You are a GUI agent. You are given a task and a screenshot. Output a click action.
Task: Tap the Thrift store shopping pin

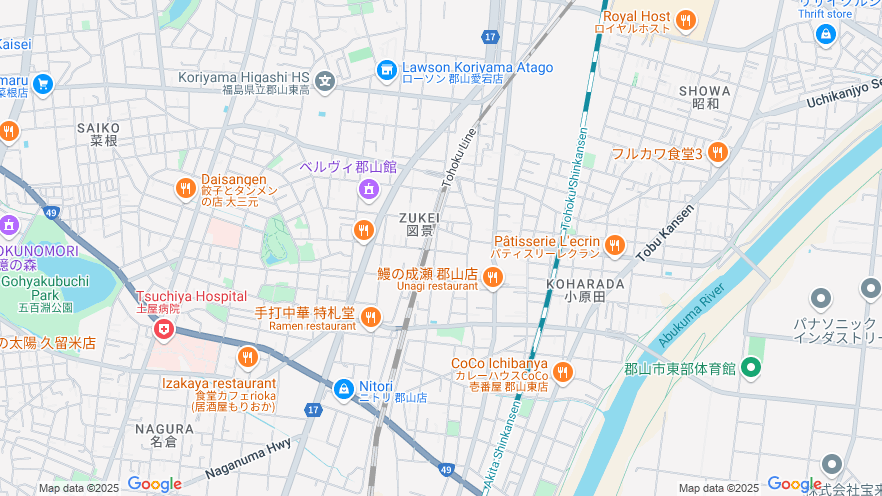(x=825, y=34)
